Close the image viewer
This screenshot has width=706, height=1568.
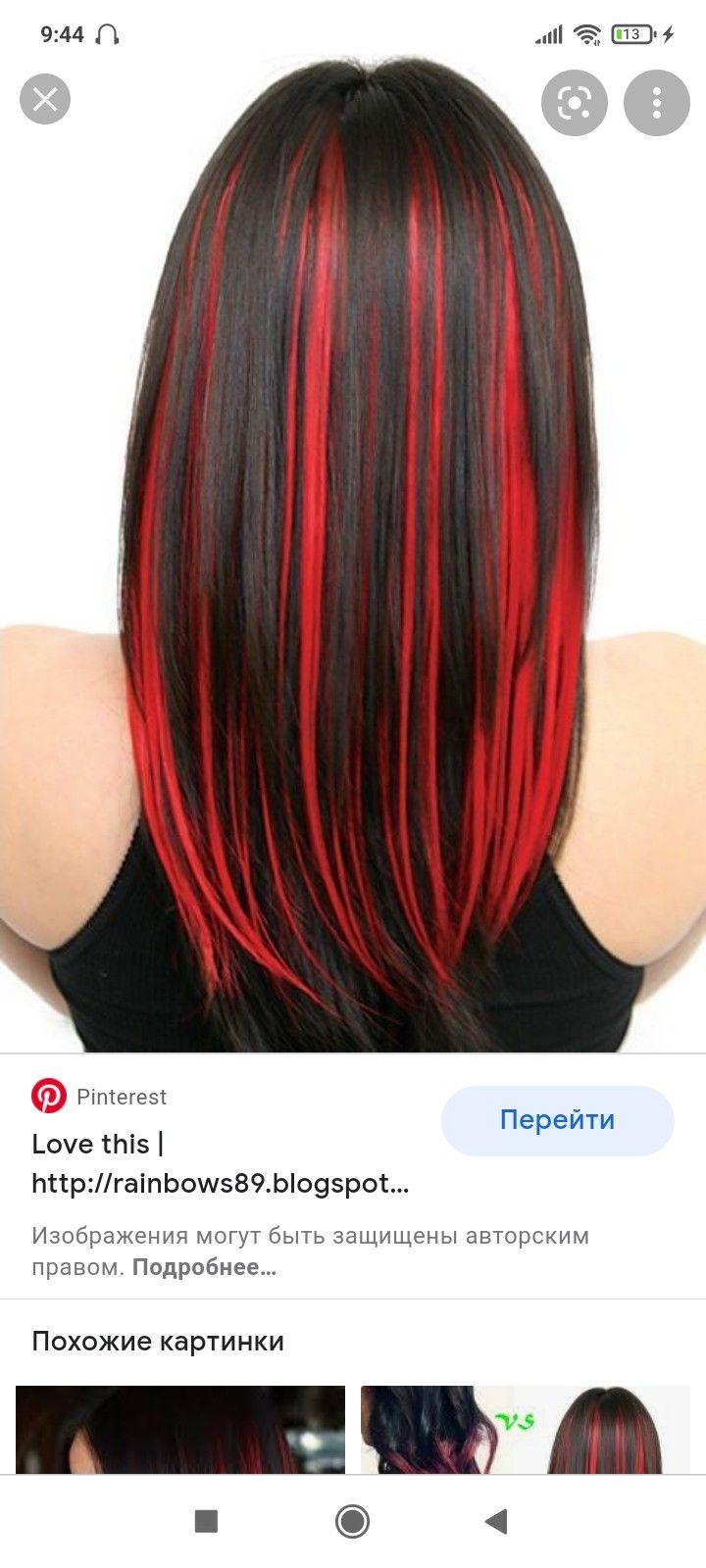click(45, 99)
